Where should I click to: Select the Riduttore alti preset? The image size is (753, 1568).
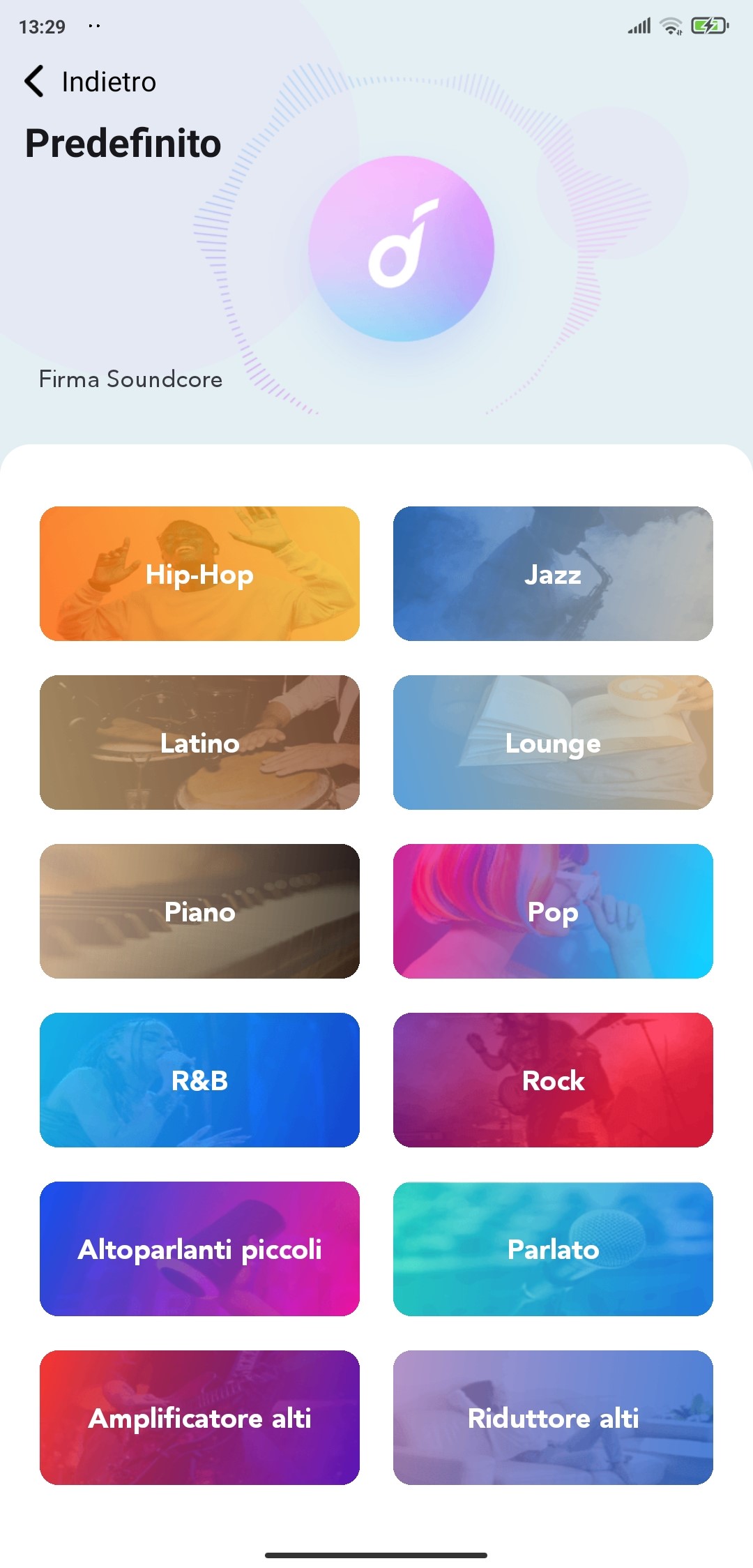tap(553, 1417)
